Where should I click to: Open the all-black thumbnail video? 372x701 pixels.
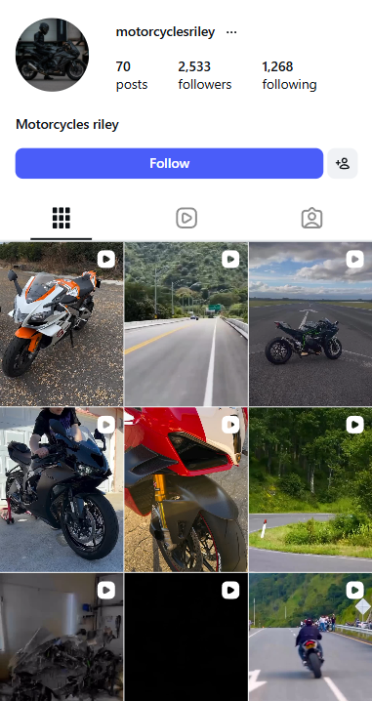[186, 637]
